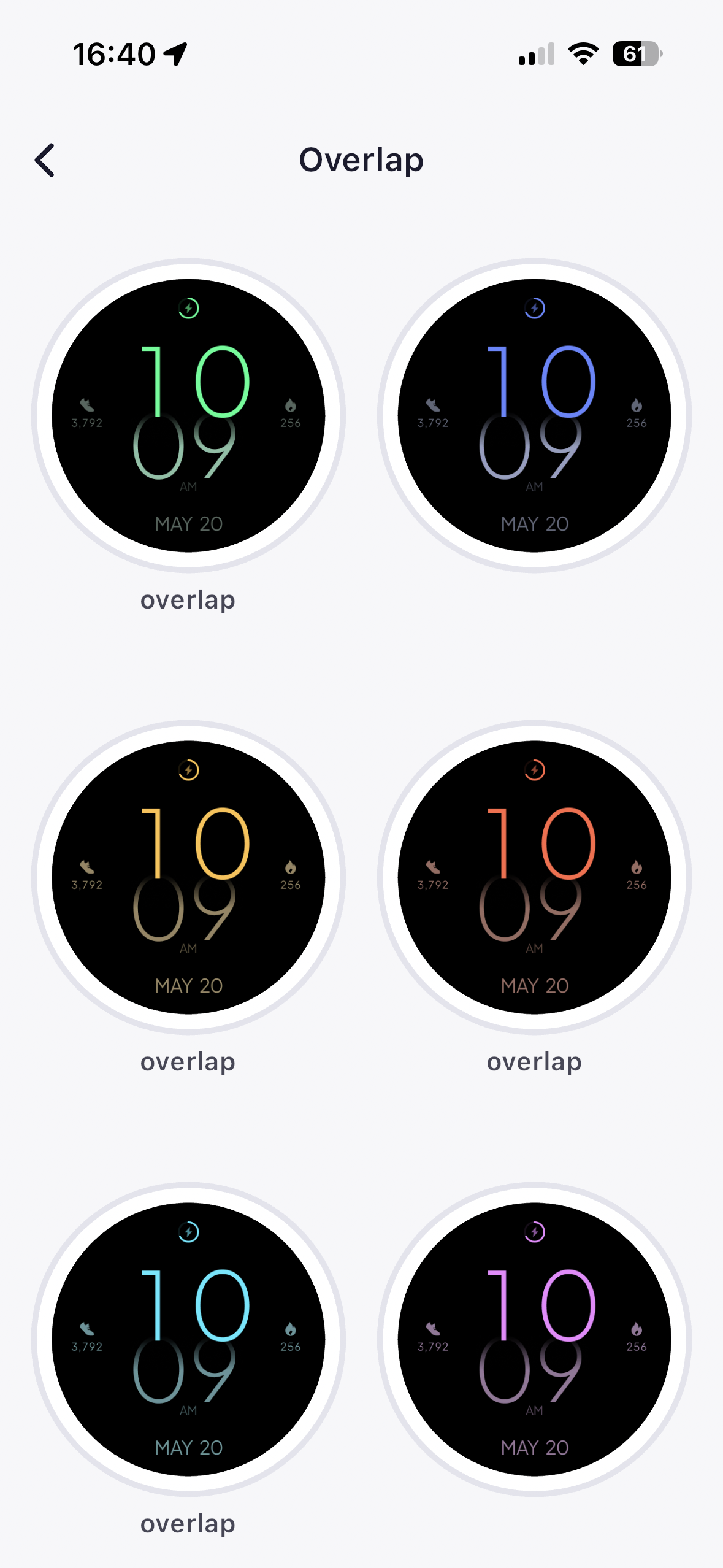The image size is (723, 1568).
Task: Go back from the Overlap screen
Action: coord(45,160)
